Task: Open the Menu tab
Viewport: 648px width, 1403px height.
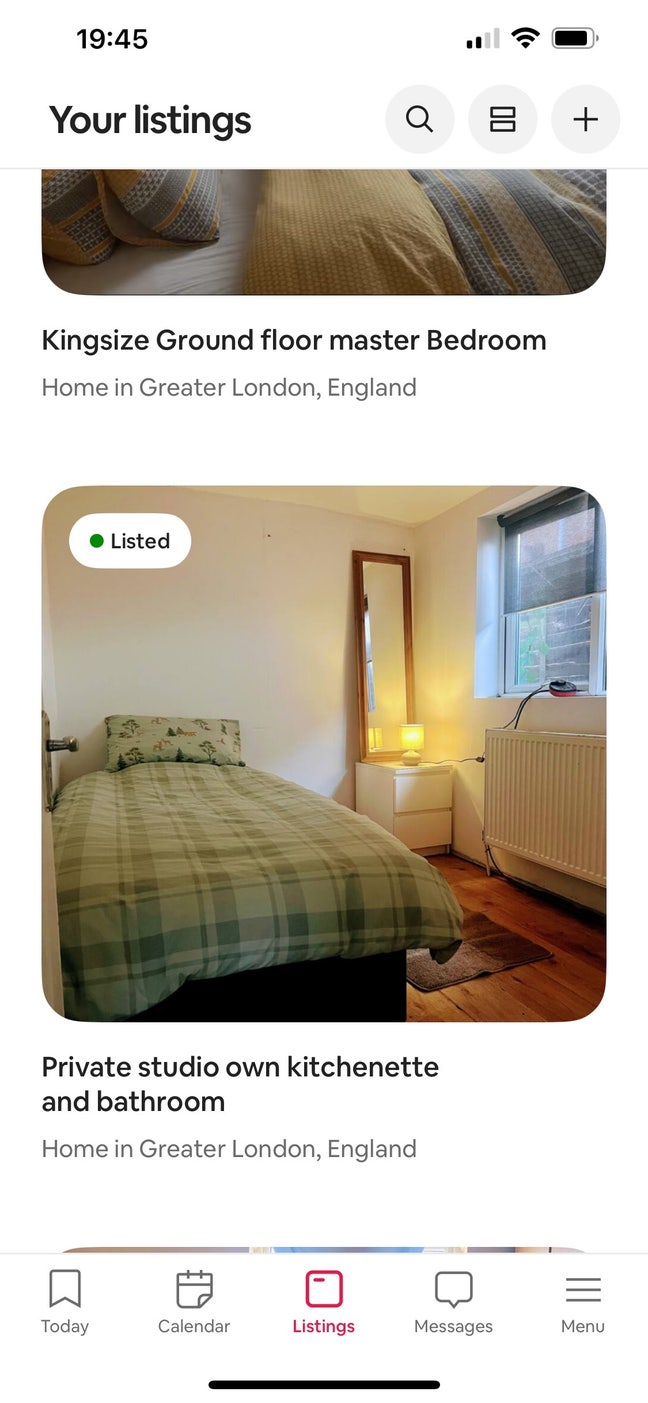Action: 582,1302
